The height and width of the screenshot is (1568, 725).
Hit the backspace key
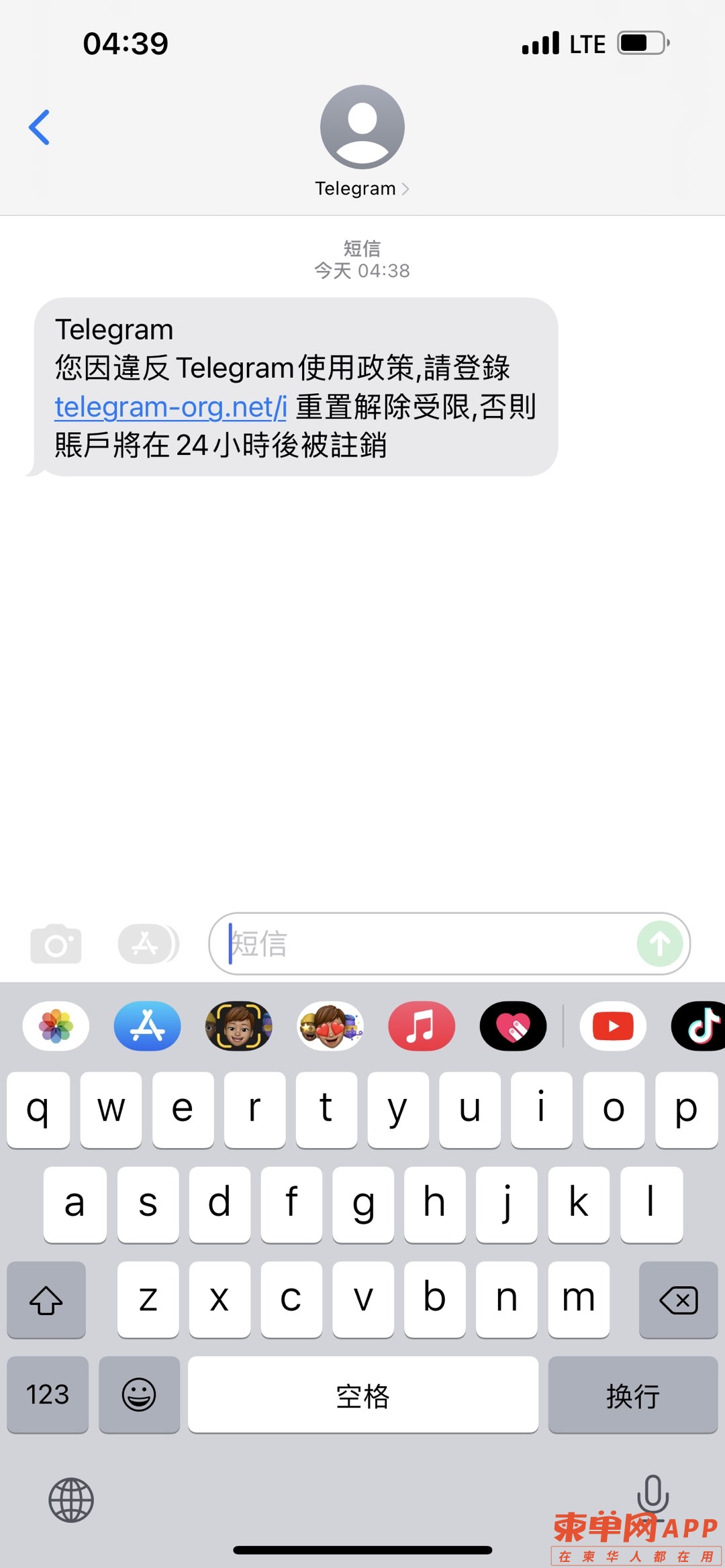coord(678,1300)
